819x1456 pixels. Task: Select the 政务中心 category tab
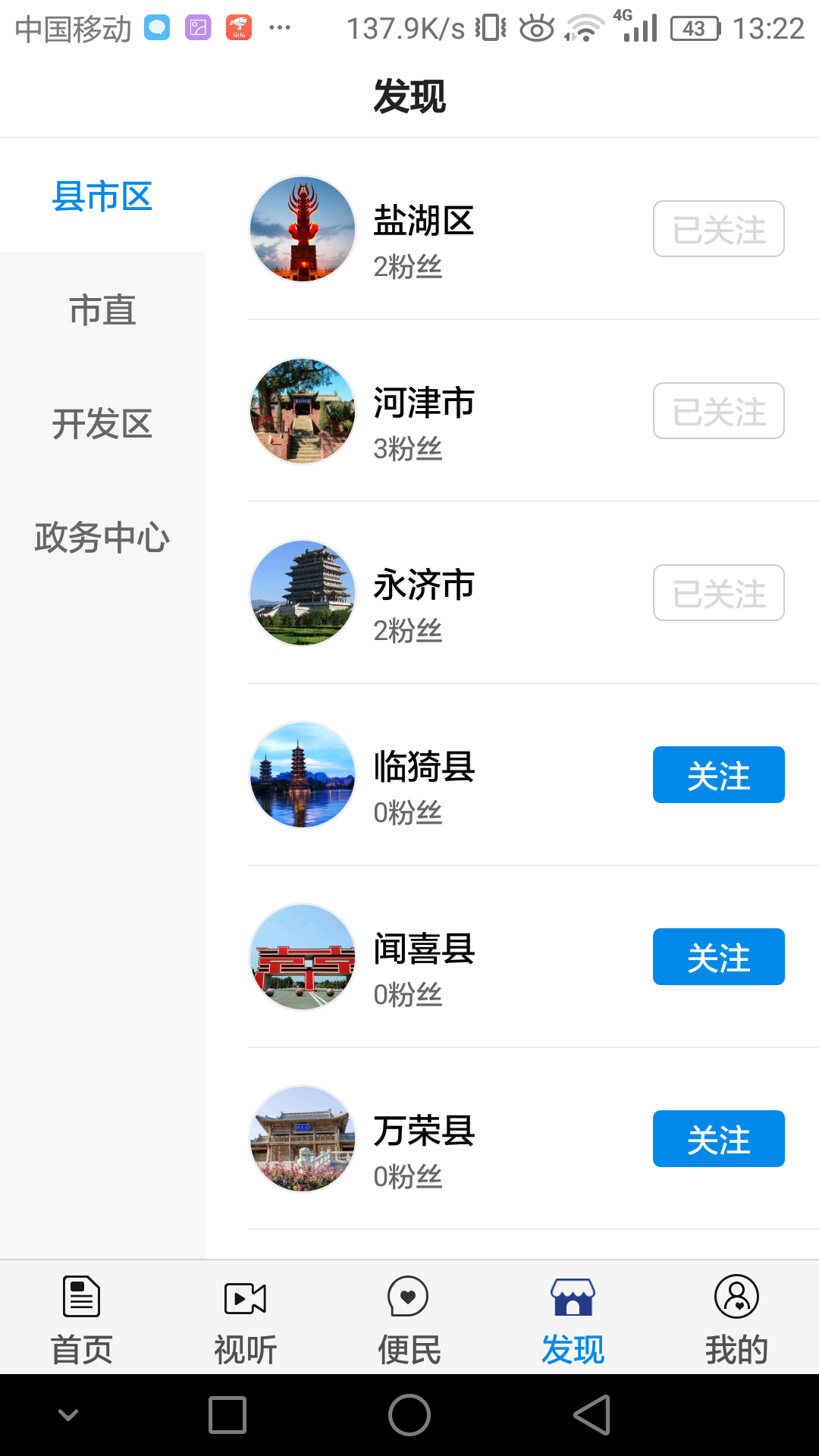101,538
